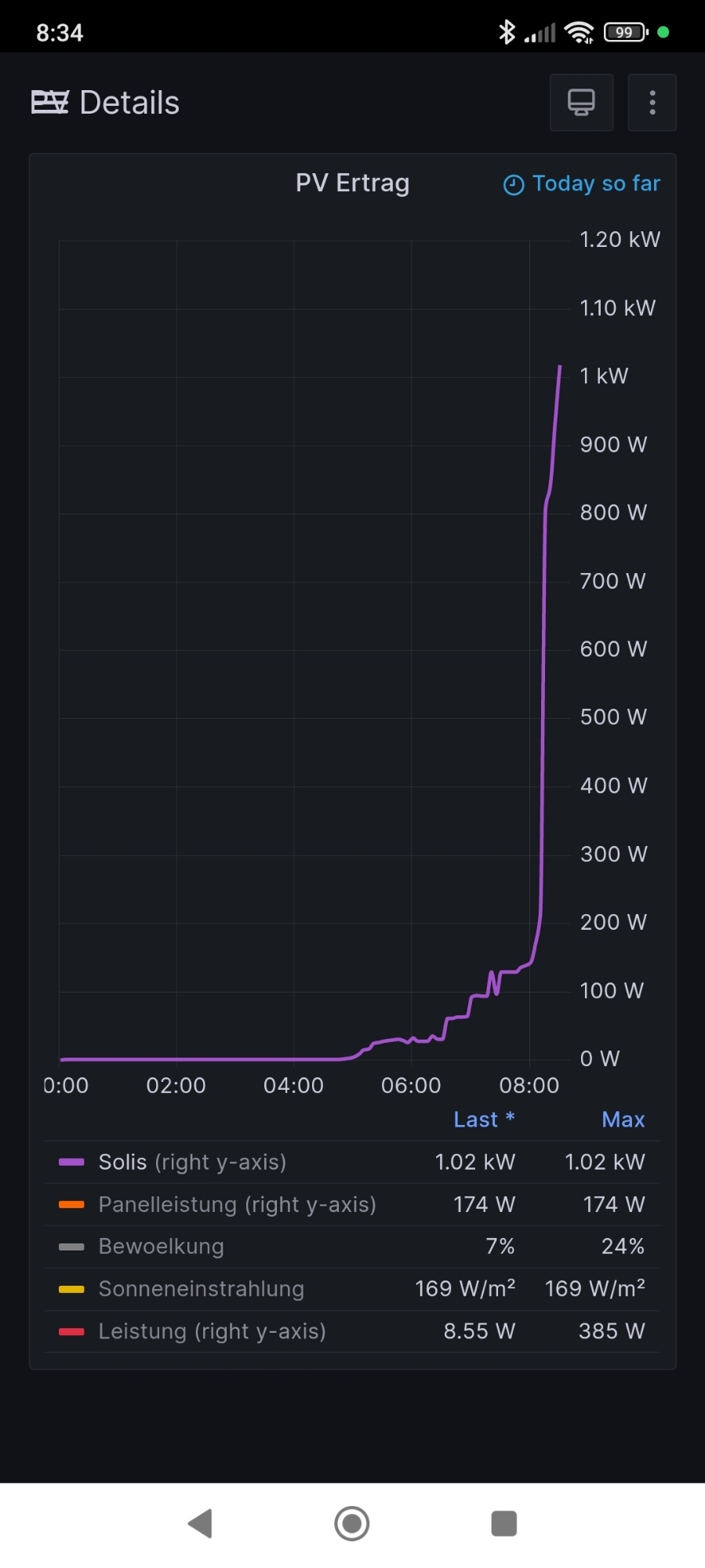Screen dimensions: 705x1568
Task: Toggle the Bewoelkung series visibility
Action: click(161, 1247)
